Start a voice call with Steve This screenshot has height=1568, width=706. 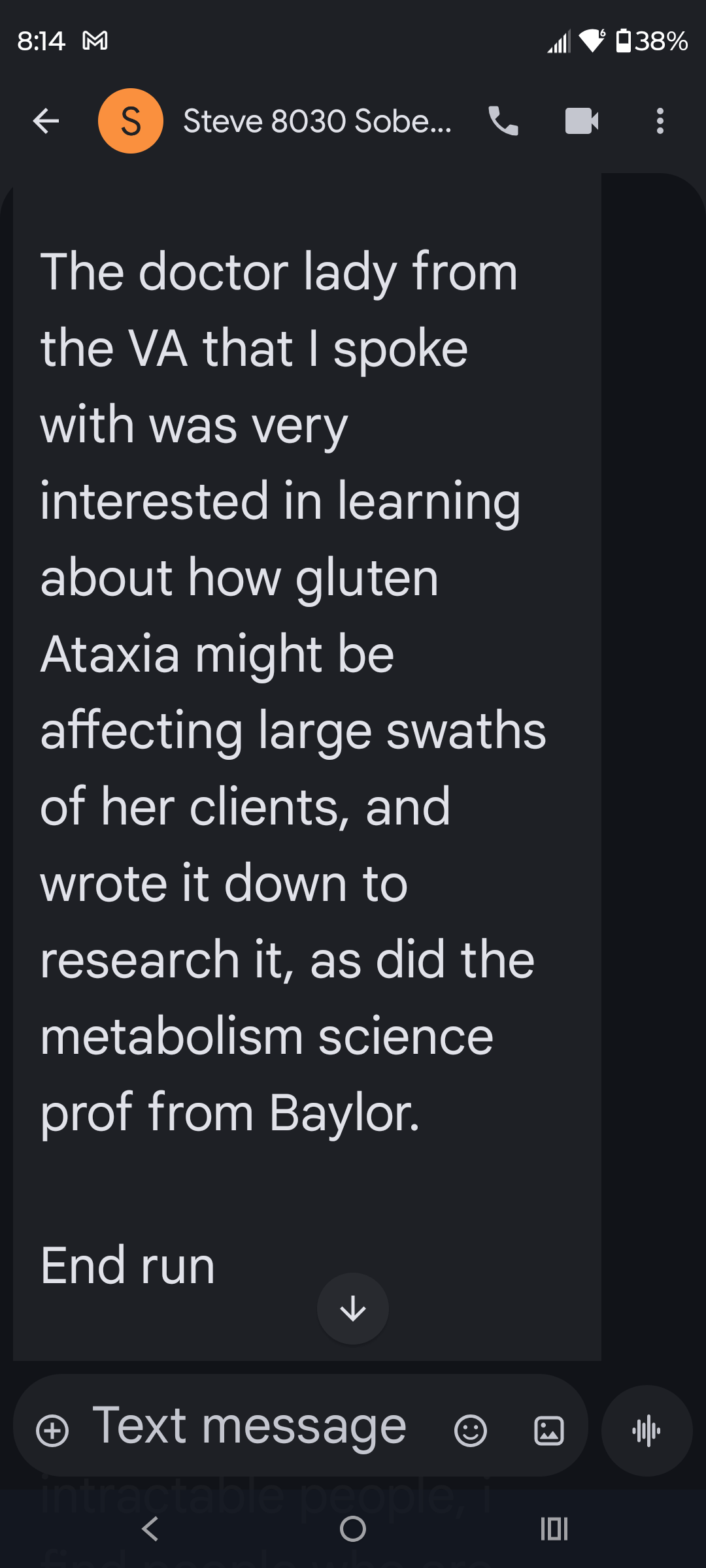502,122
